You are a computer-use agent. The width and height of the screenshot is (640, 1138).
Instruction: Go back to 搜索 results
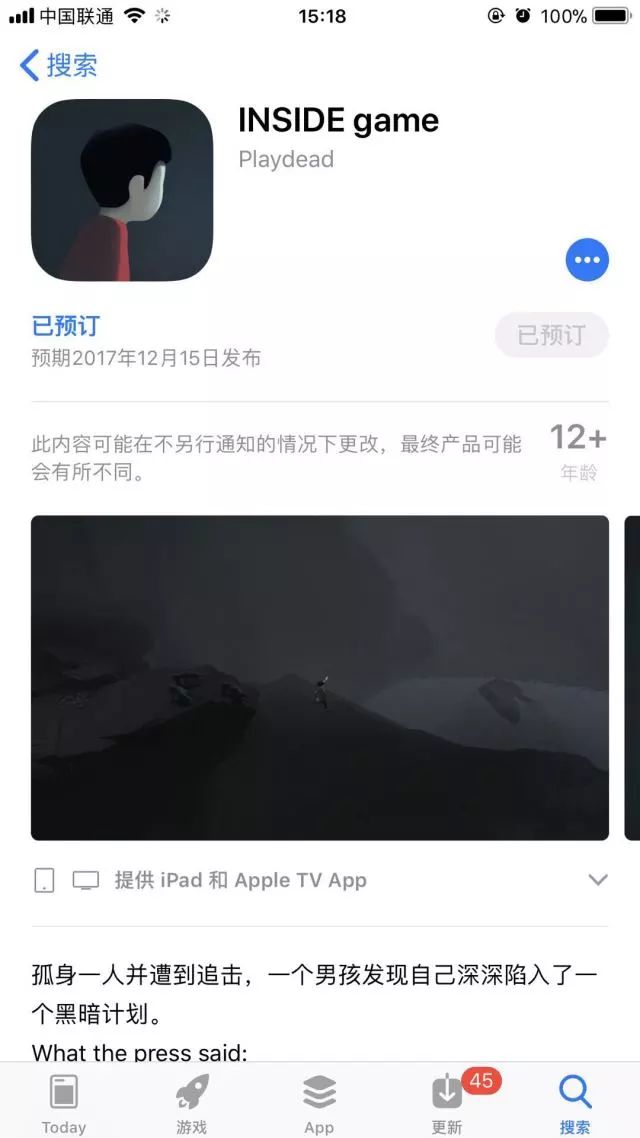tap(58, 65)
